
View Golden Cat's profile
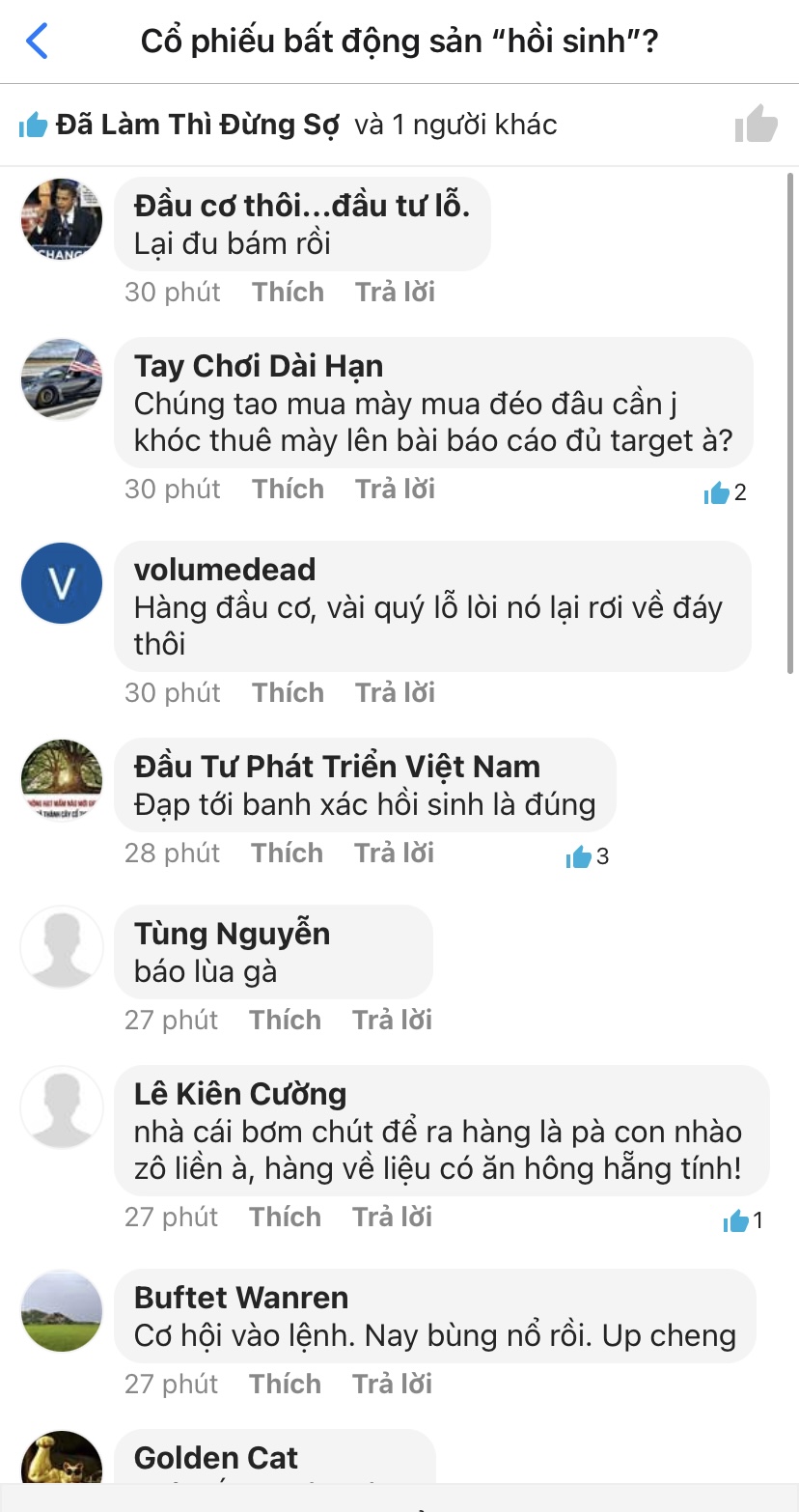pyautogui.click(x=216, y=1458)
